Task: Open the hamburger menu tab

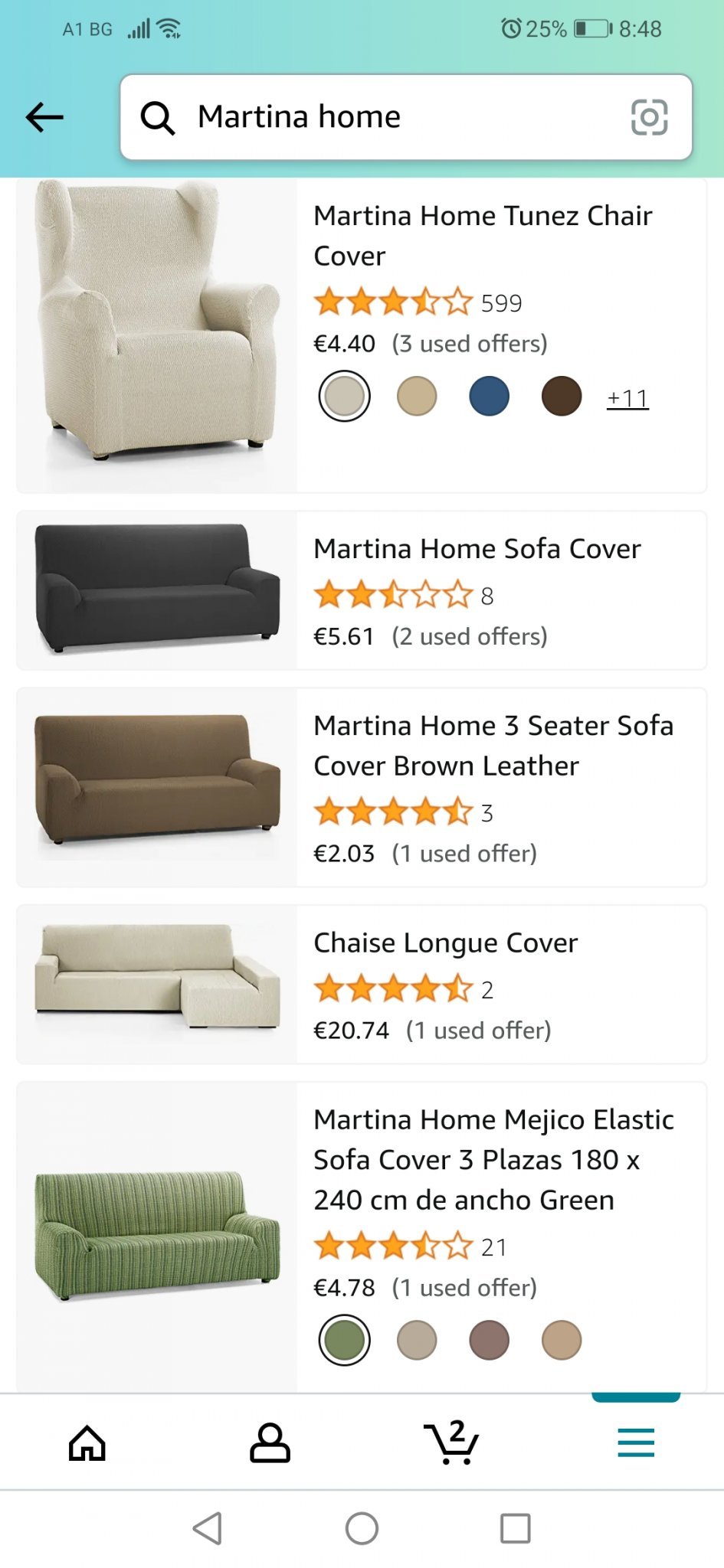Action: 636,1443
